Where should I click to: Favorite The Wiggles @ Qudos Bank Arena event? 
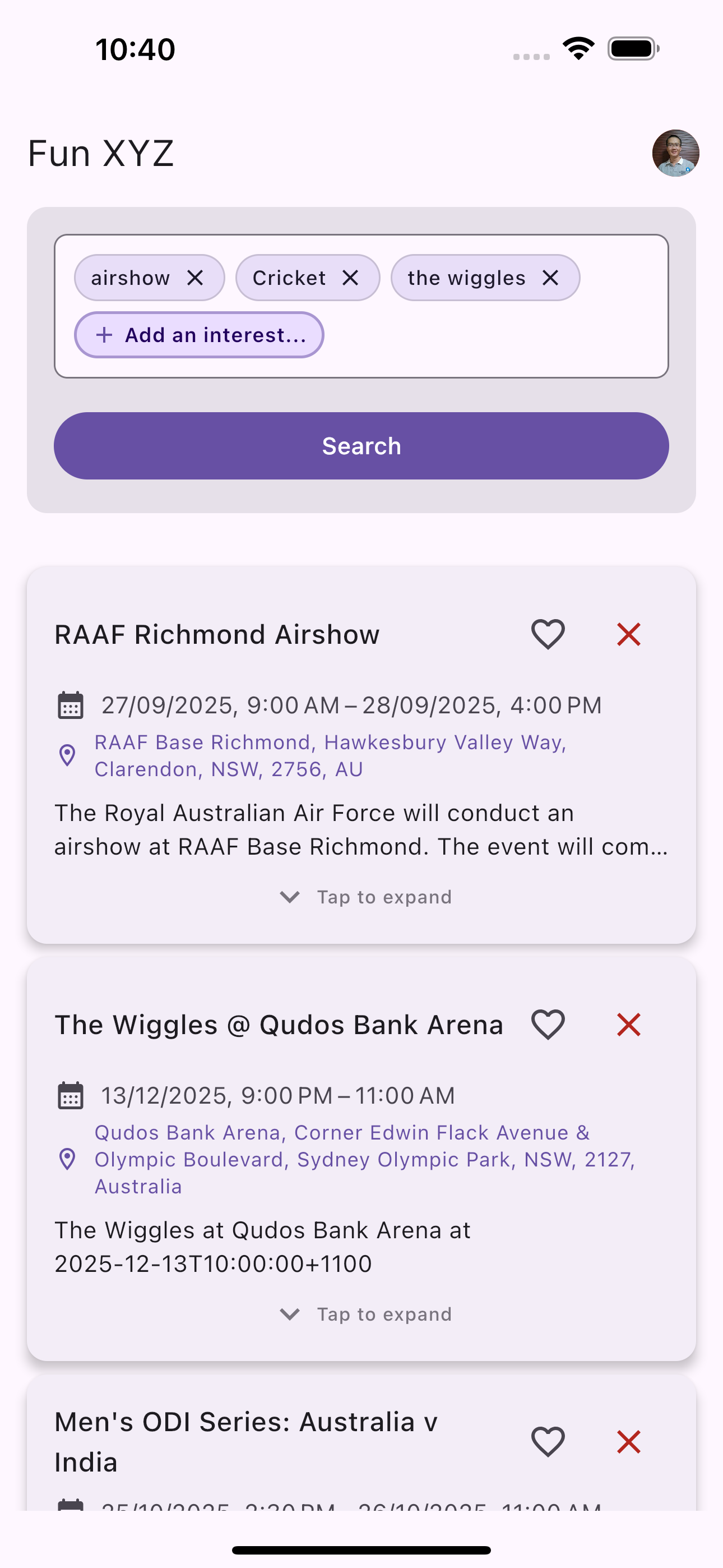(x=547, y=1025)
